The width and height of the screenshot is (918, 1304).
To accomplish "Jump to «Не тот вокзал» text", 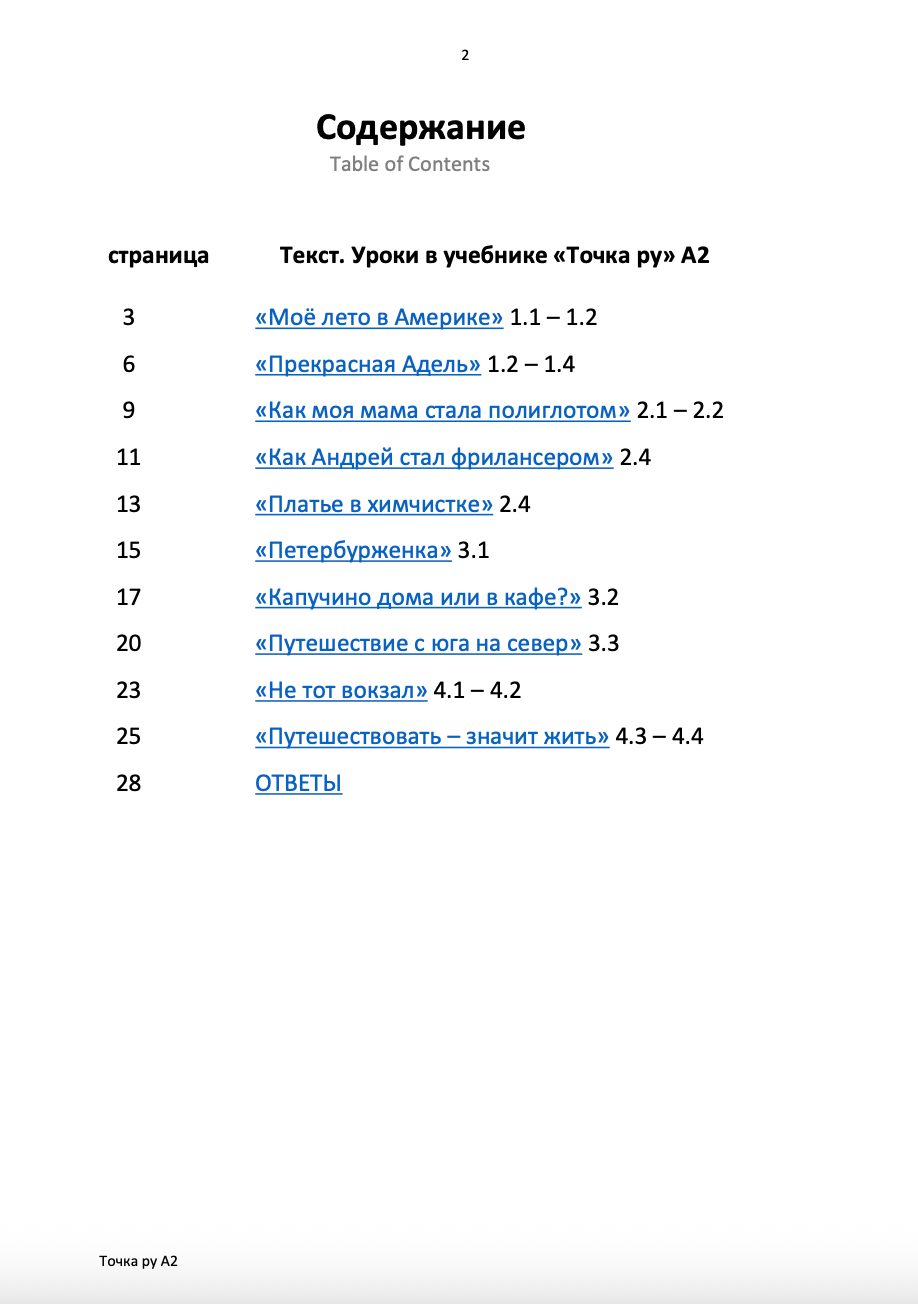I will 341,690.
